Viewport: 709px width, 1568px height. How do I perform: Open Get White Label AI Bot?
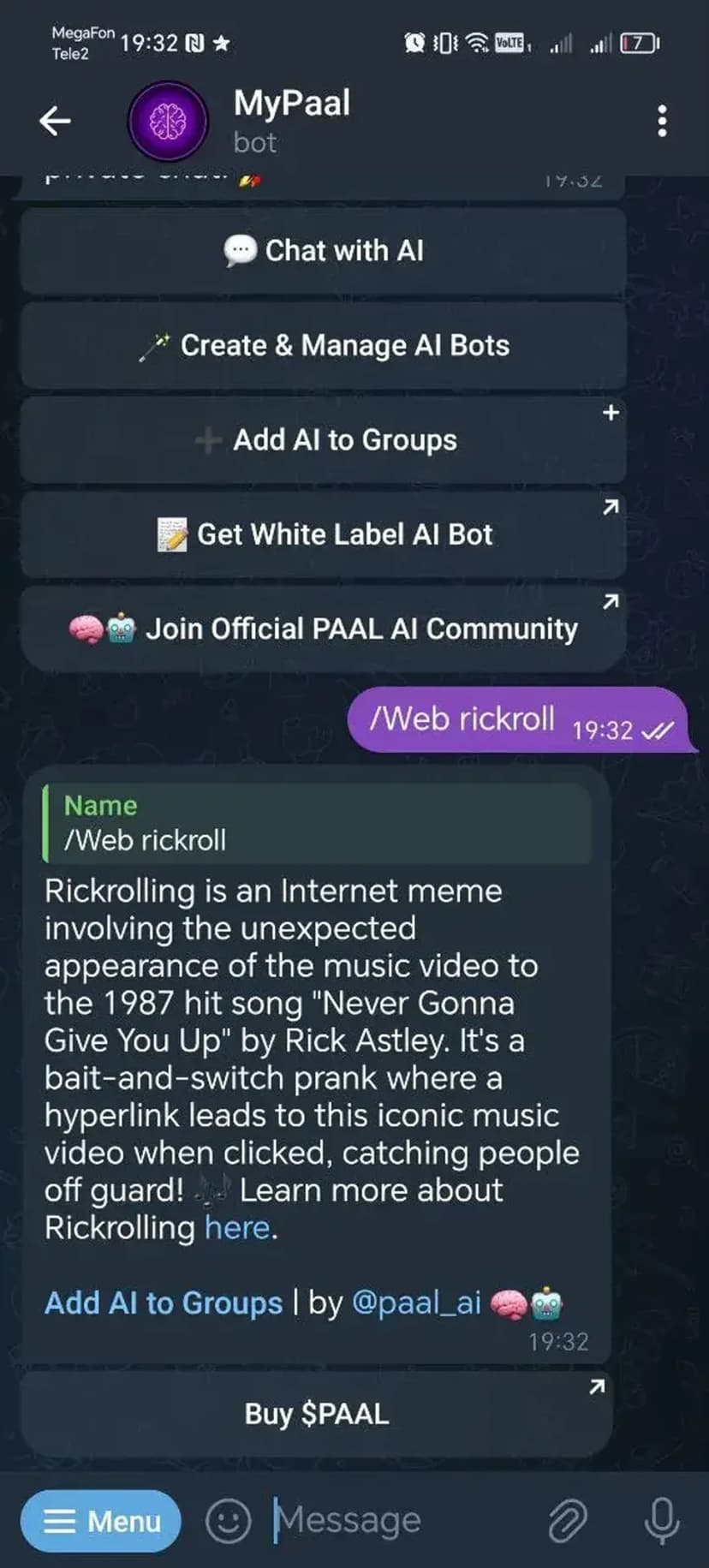[x=324, y=534]
